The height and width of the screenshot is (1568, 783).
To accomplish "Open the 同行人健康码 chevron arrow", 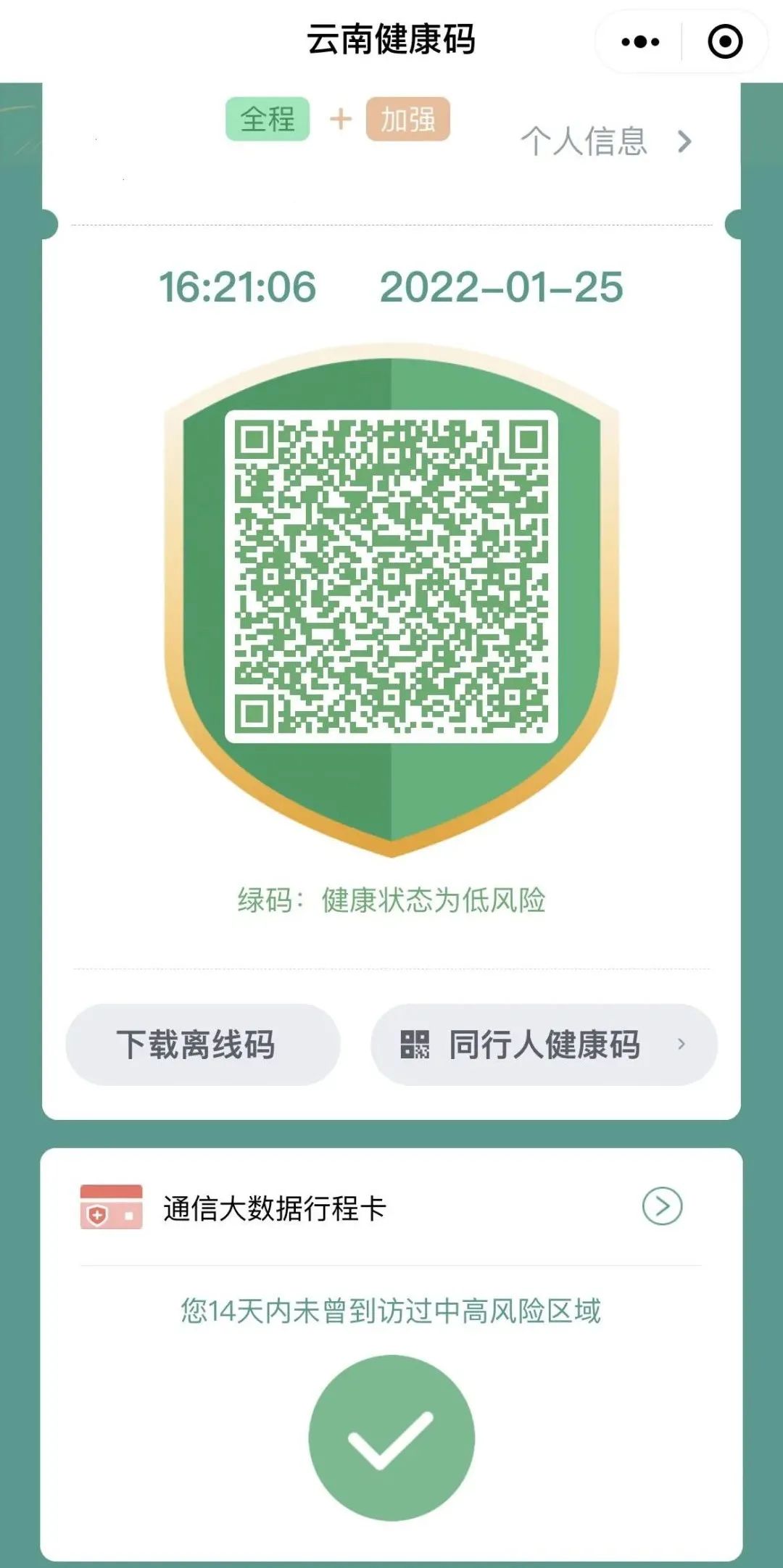I will tap(680, 1045).
